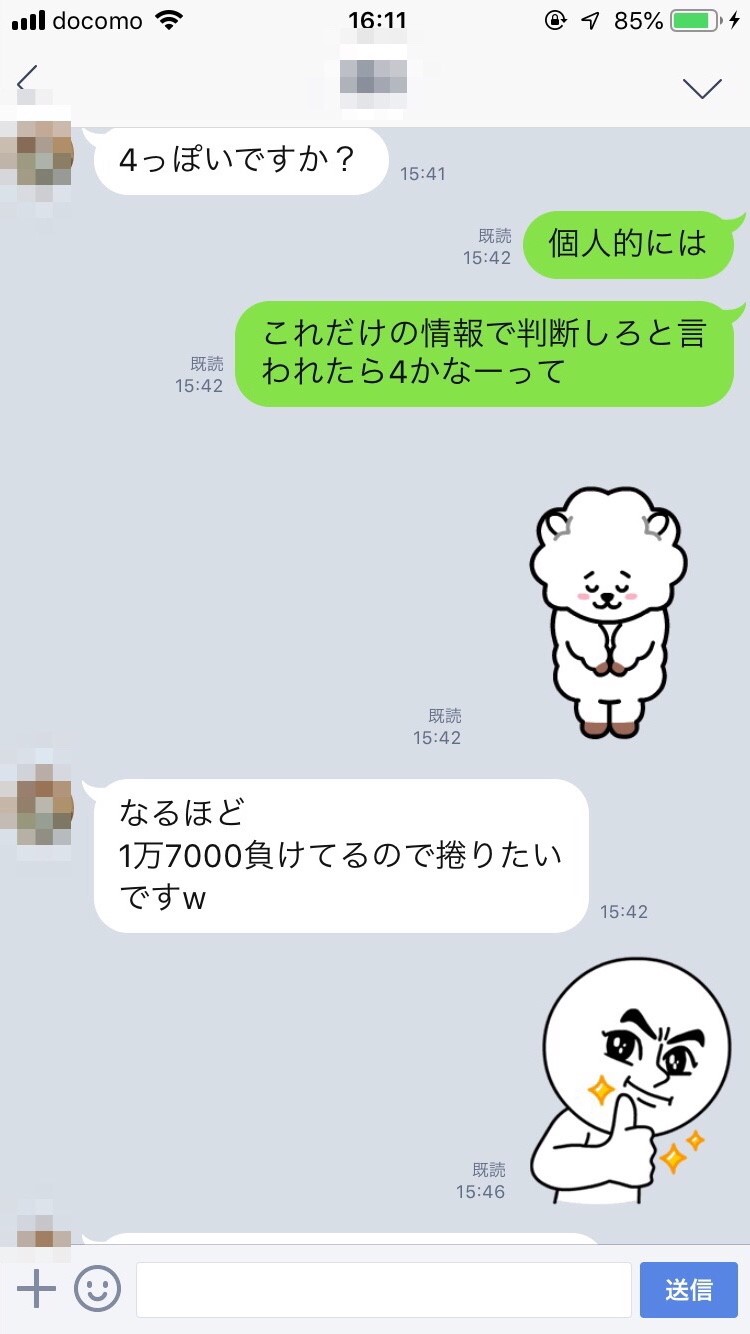Focus the message text field
This screenshot has width=750, height=1334.
point(383,1289)
